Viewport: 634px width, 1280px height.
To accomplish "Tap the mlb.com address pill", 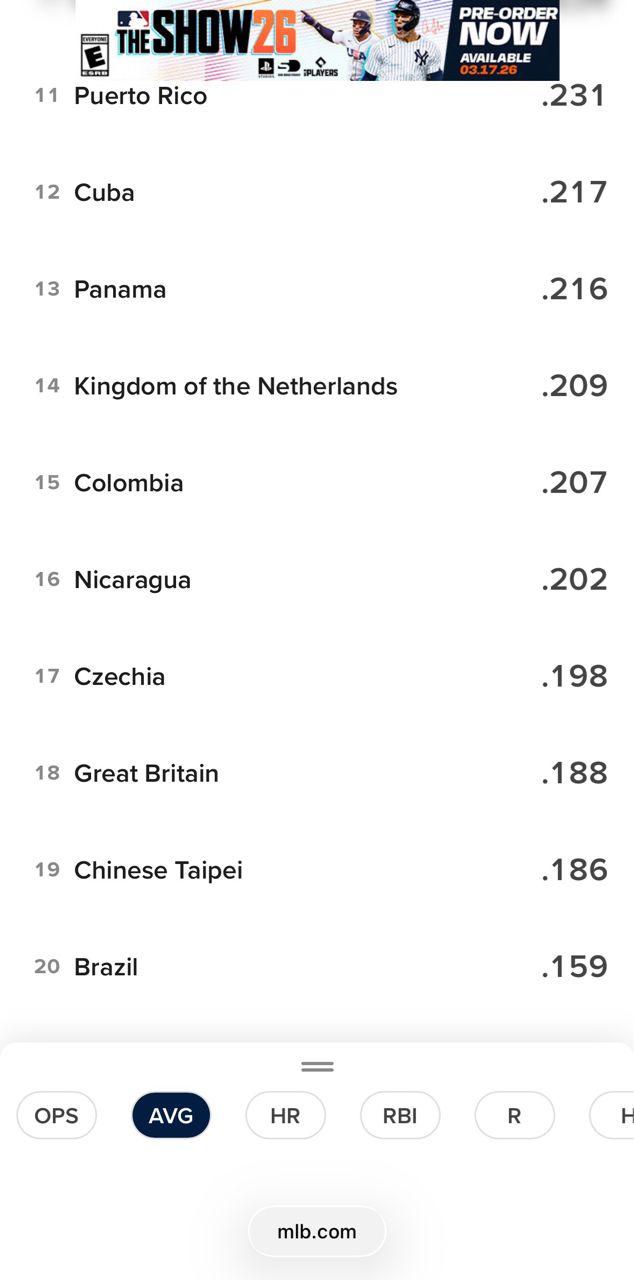I will [x=317, y=1231].
